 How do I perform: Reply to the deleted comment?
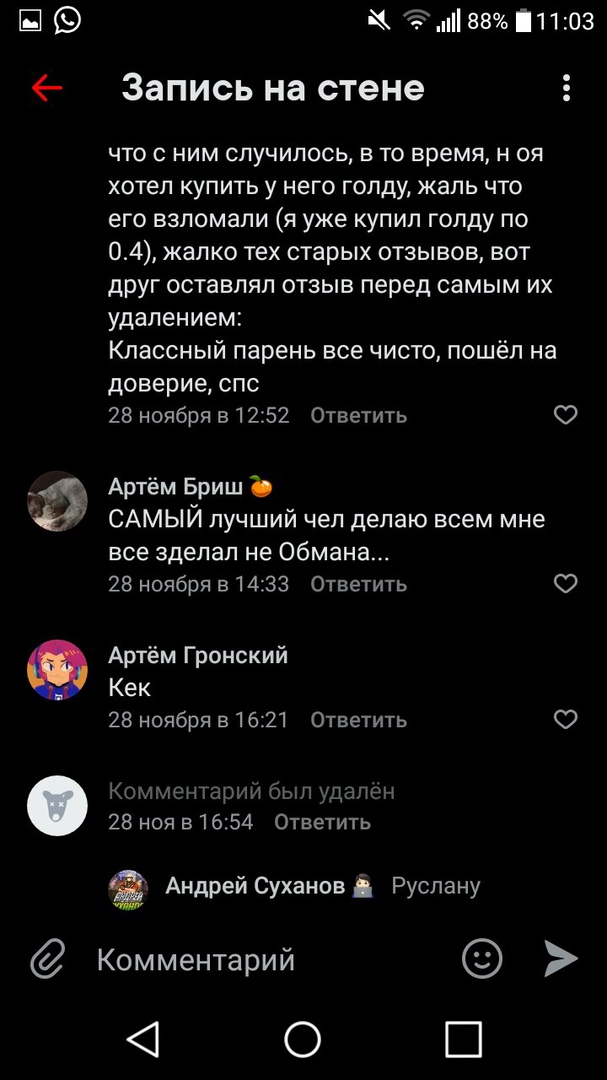pyautogui.click(x=322, y=822)
